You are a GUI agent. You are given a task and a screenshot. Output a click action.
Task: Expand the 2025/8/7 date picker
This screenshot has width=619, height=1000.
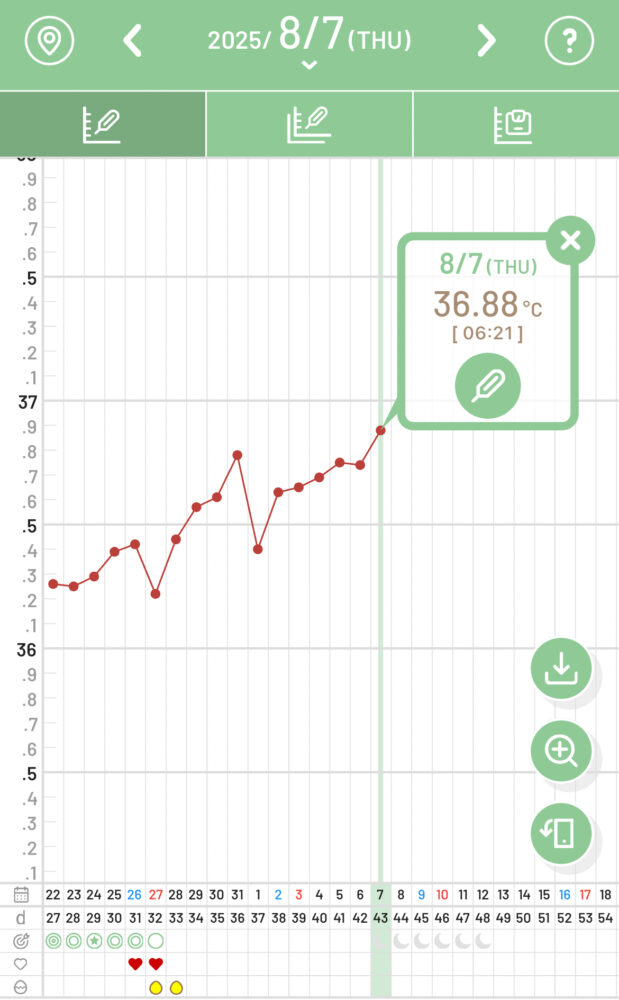click(309, 45)
